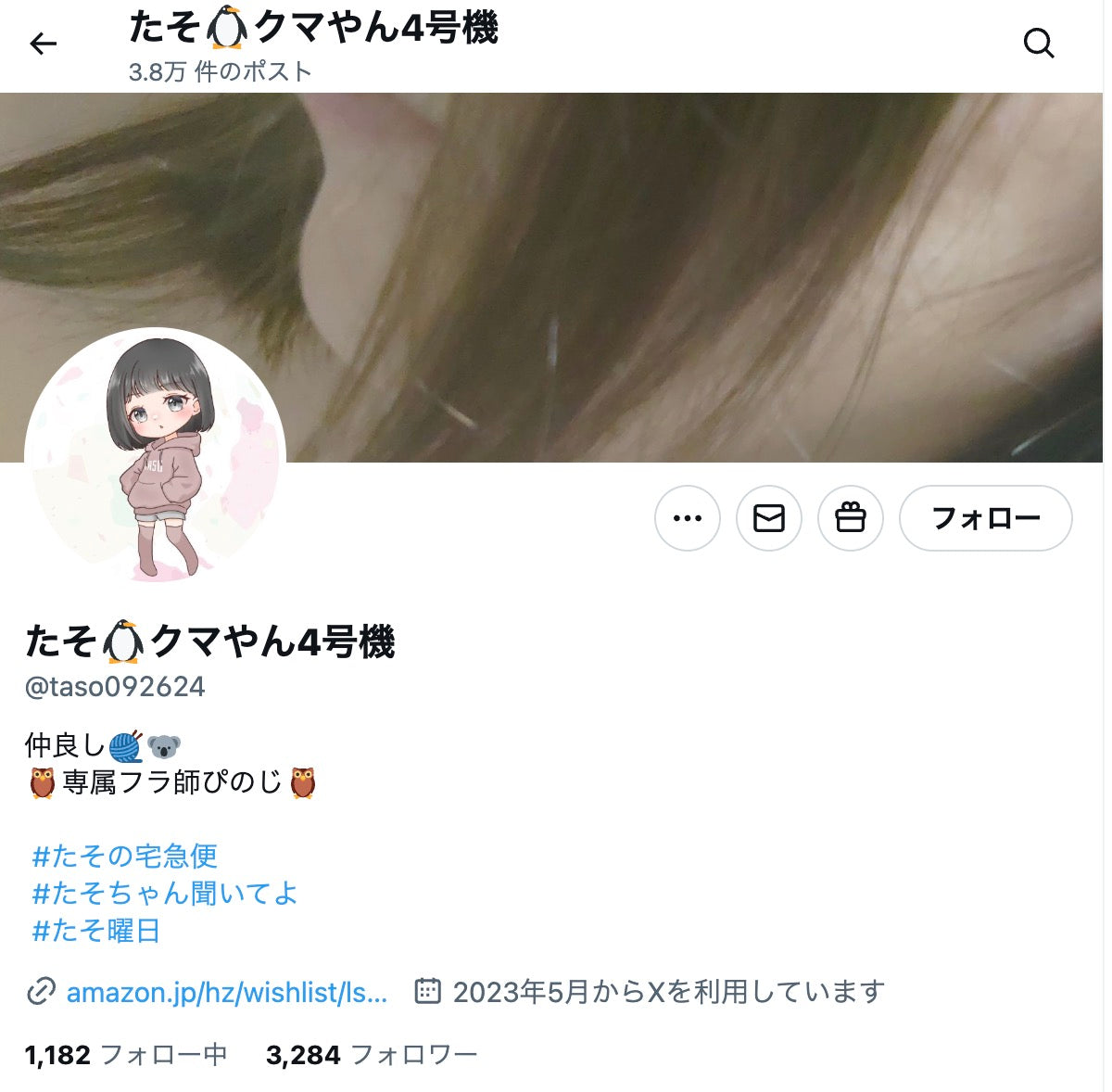Viewport: 1112px width, 1092px height.
Task: View the 3,284 フォロワー list
Action: click(372, 1055)
